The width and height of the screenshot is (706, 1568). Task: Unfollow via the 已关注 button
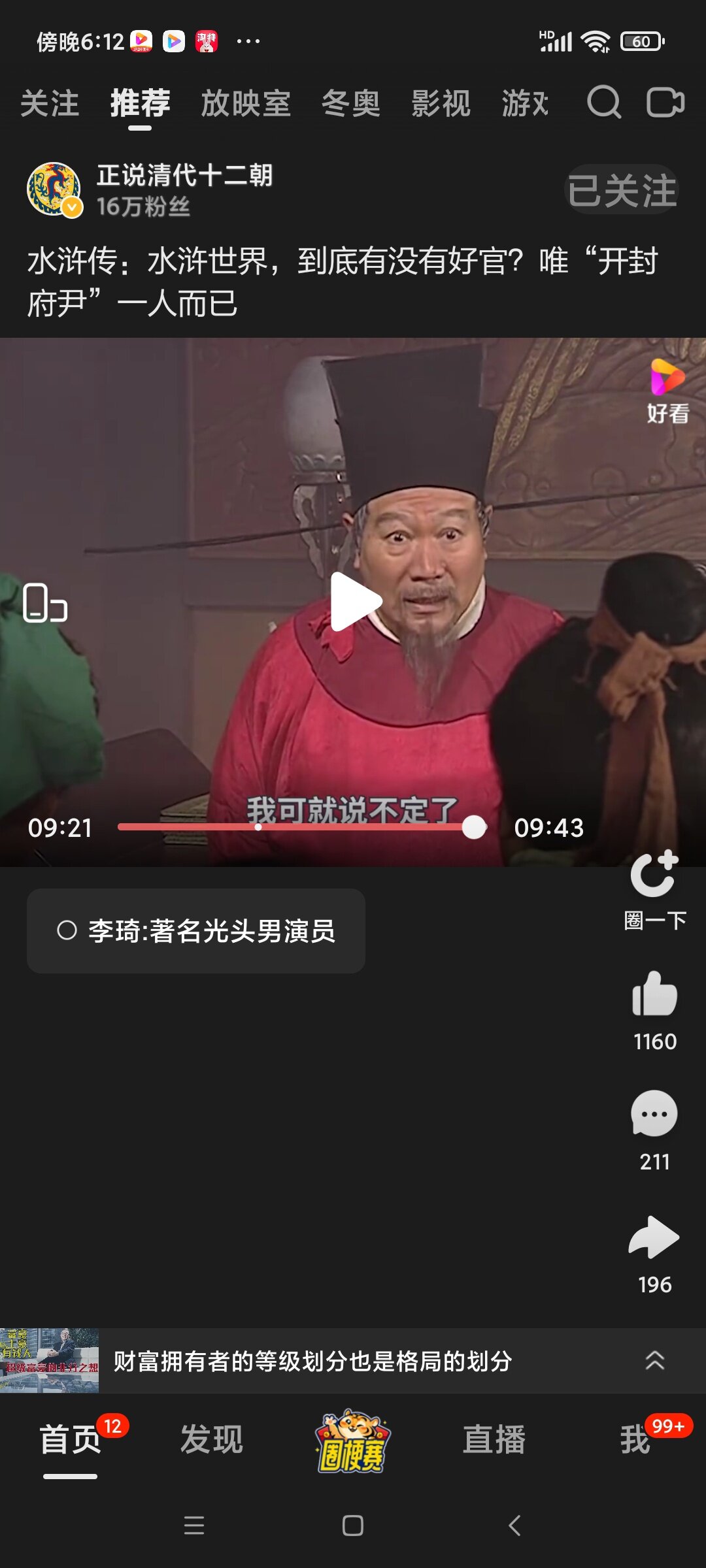[x=621, y=190]
